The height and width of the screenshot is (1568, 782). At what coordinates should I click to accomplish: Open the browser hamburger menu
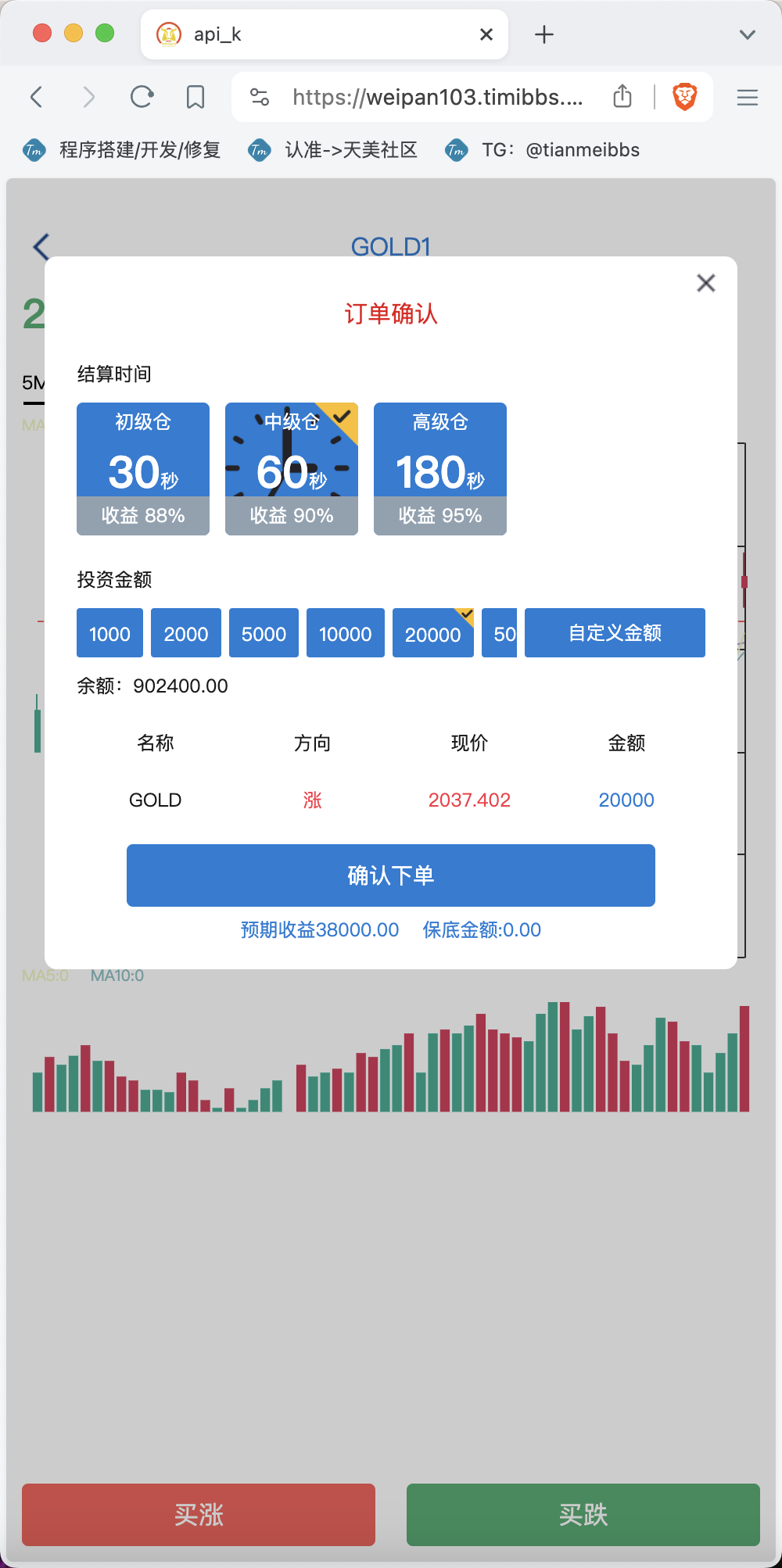pyautogui.click(x=748, y=97)
